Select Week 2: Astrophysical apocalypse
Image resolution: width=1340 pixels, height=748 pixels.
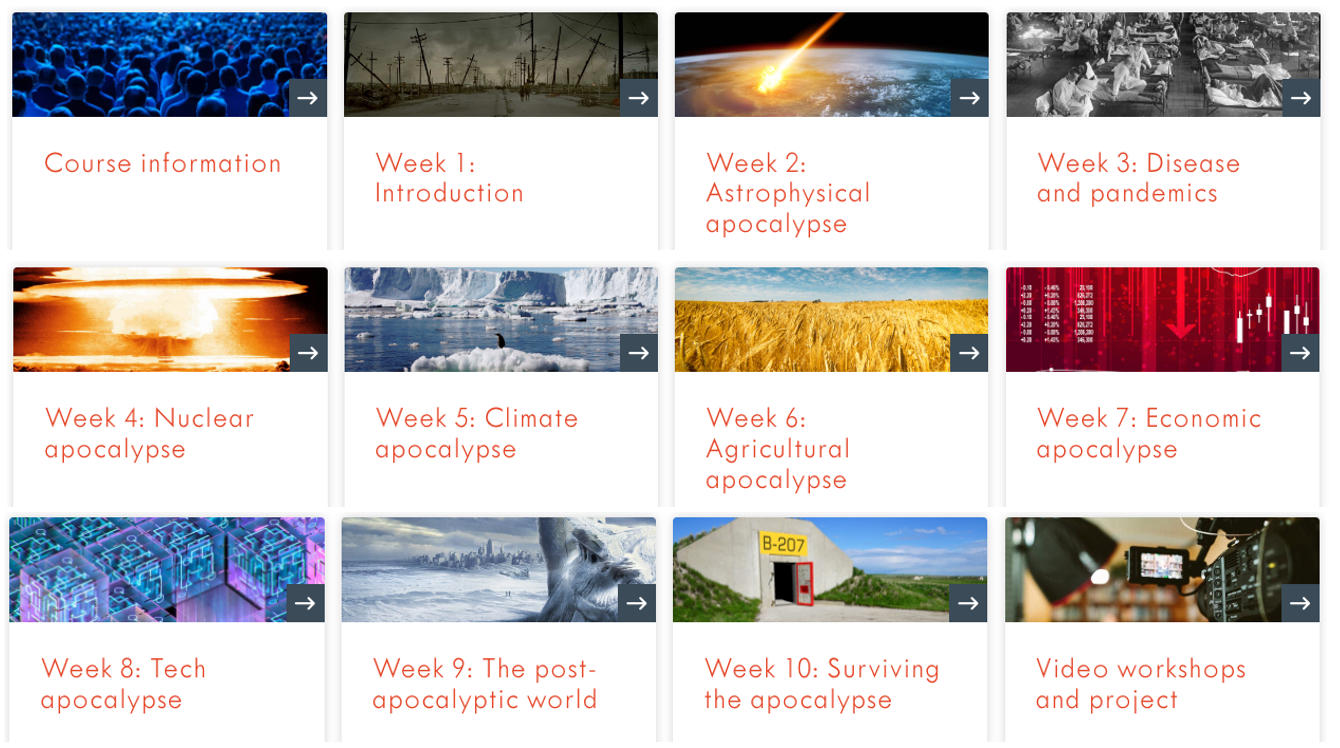(788, 193)
